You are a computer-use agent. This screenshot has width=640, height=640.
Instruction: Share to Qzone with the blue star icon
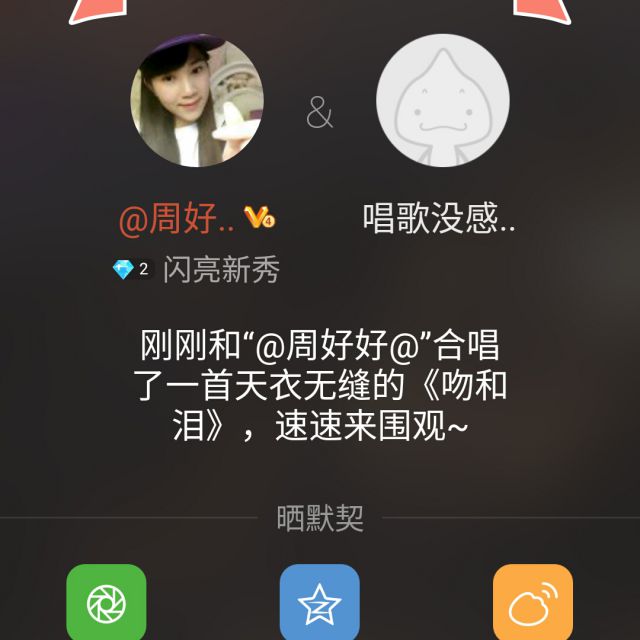coord(320,602)
